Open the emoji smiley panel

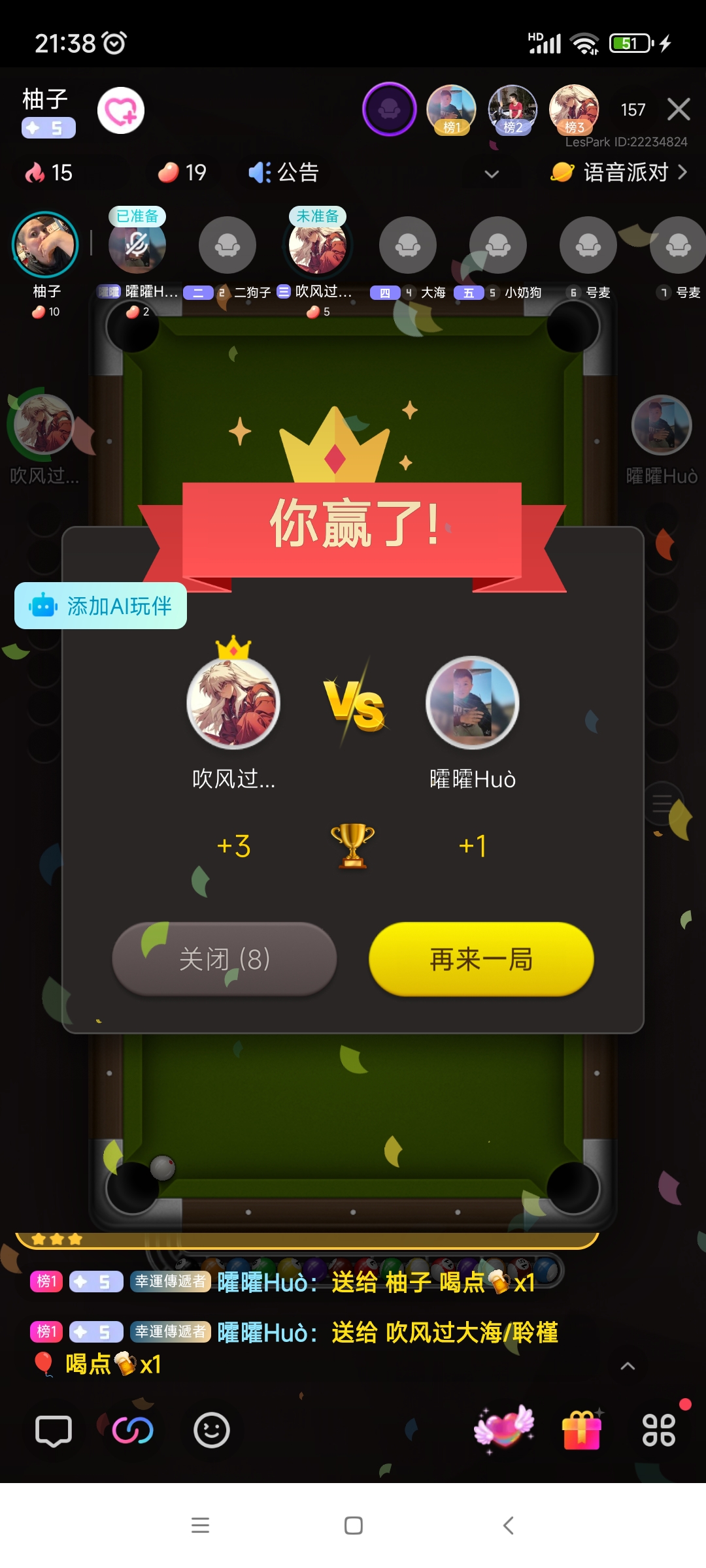click(211, 1431)
